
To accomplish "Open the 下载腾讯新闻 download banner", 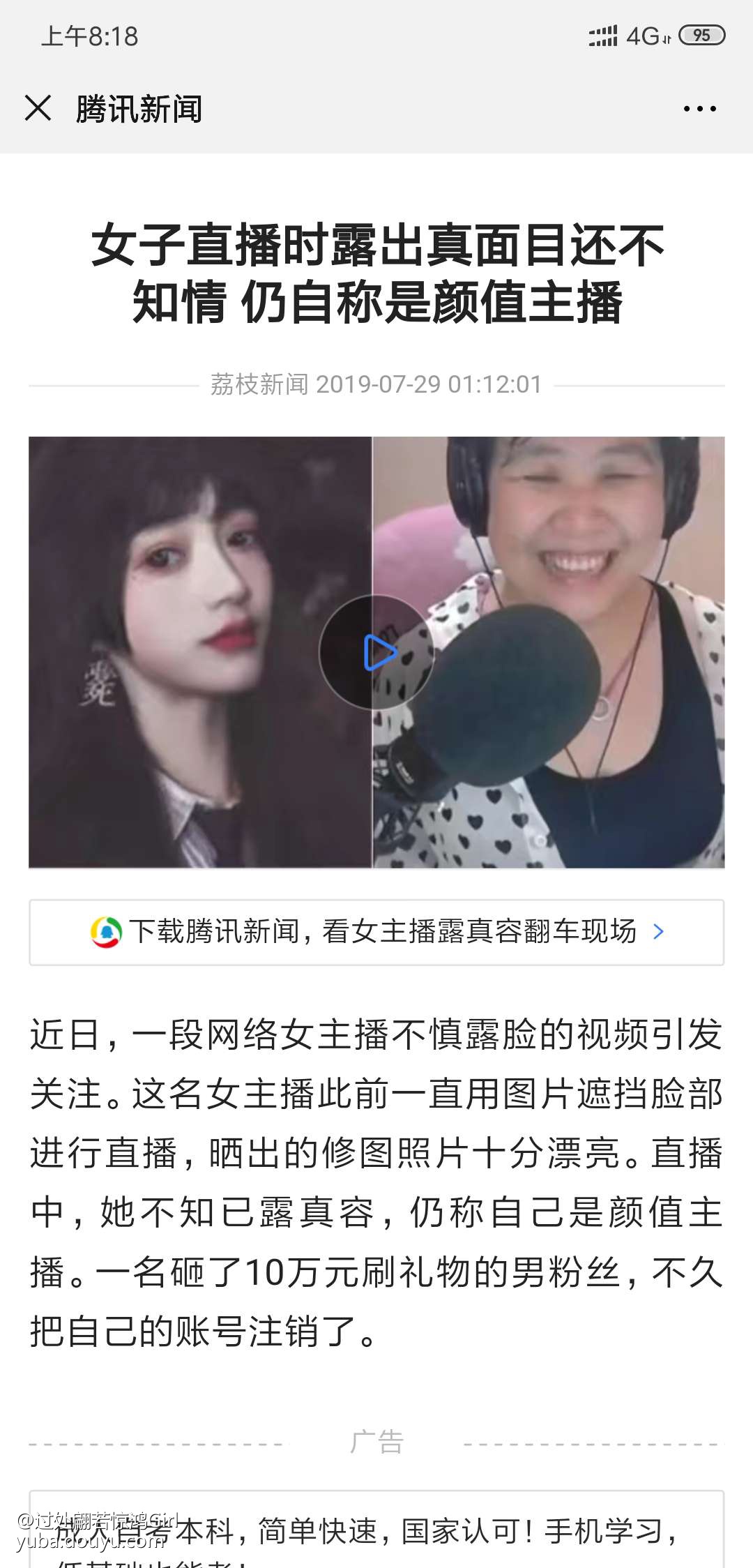I will coord(376,932).
